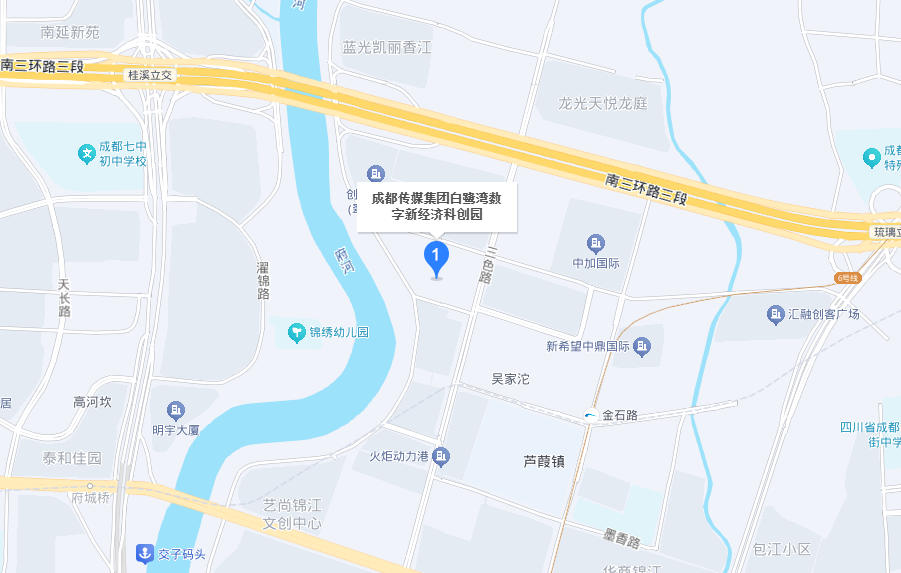Tap the 汇融创客广场 marker
Viewport: 901px width, 573px height.
(x=775, y=315)
